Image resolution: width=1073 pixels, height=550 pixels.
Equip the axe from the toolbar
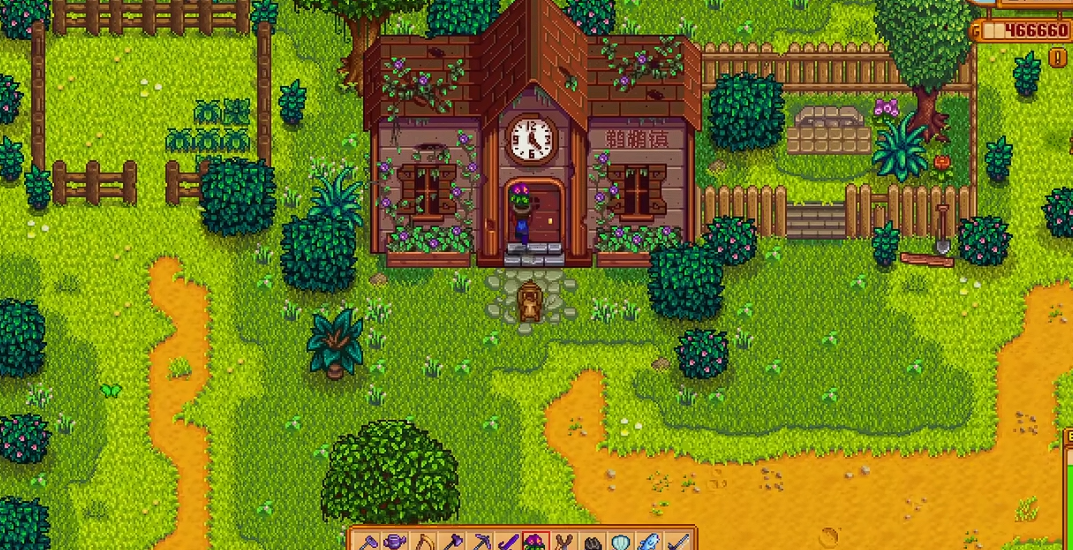pos(454,542)
